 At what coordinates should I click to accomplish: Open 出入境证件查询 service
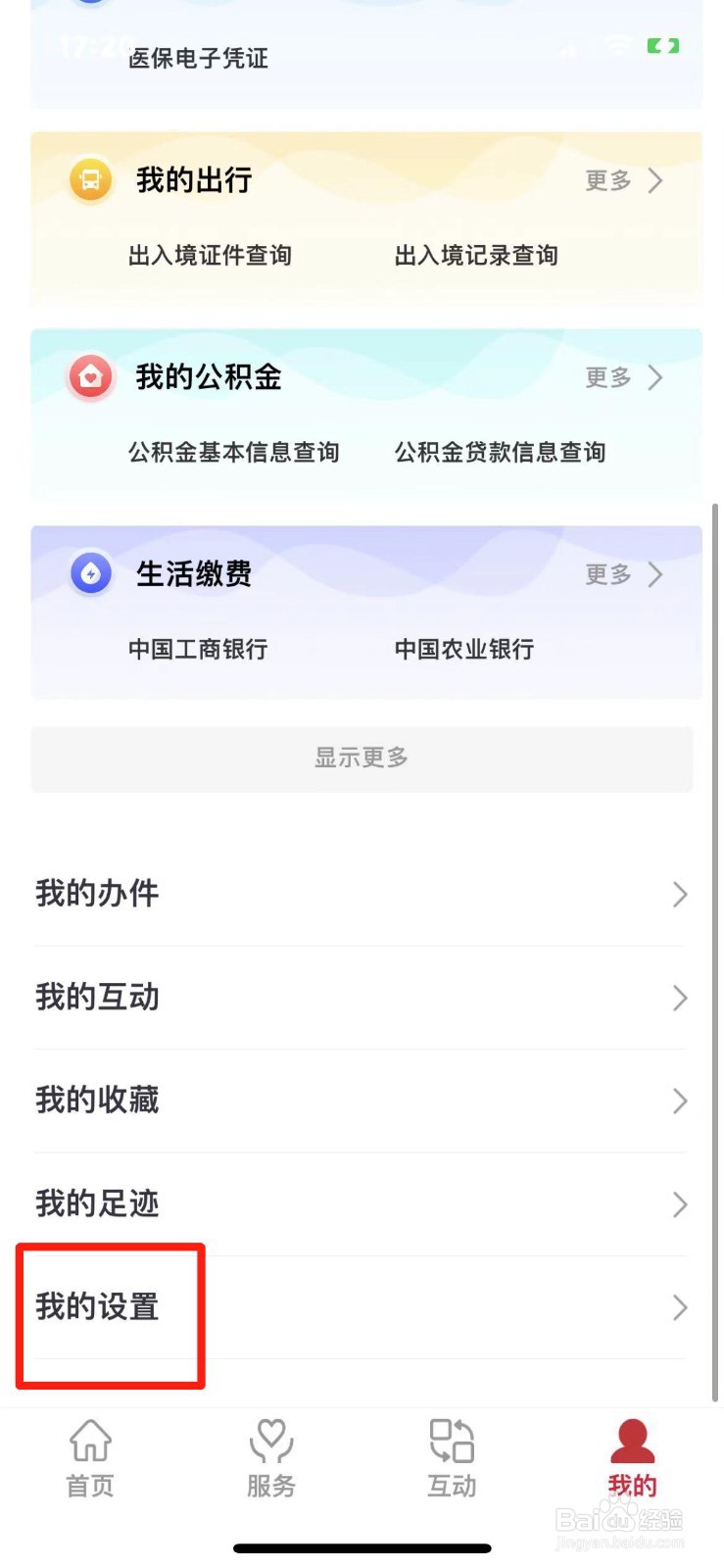coord(211,255)
